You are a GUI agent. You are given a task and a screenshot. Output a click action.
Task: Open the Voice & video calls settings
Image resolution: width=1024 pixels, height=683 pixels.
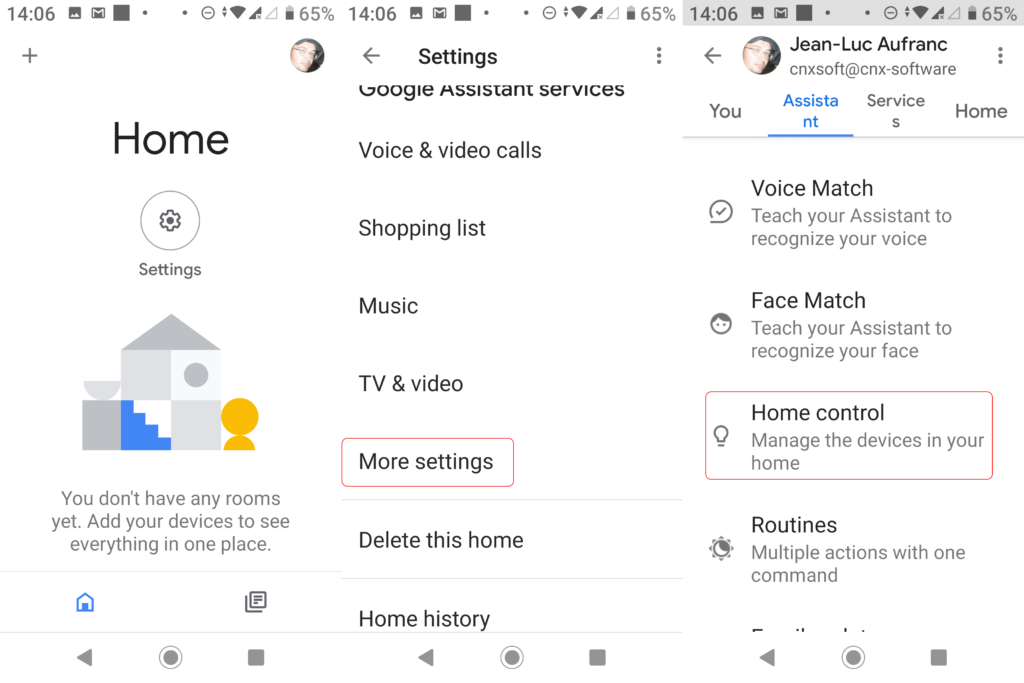coord(450,151)
